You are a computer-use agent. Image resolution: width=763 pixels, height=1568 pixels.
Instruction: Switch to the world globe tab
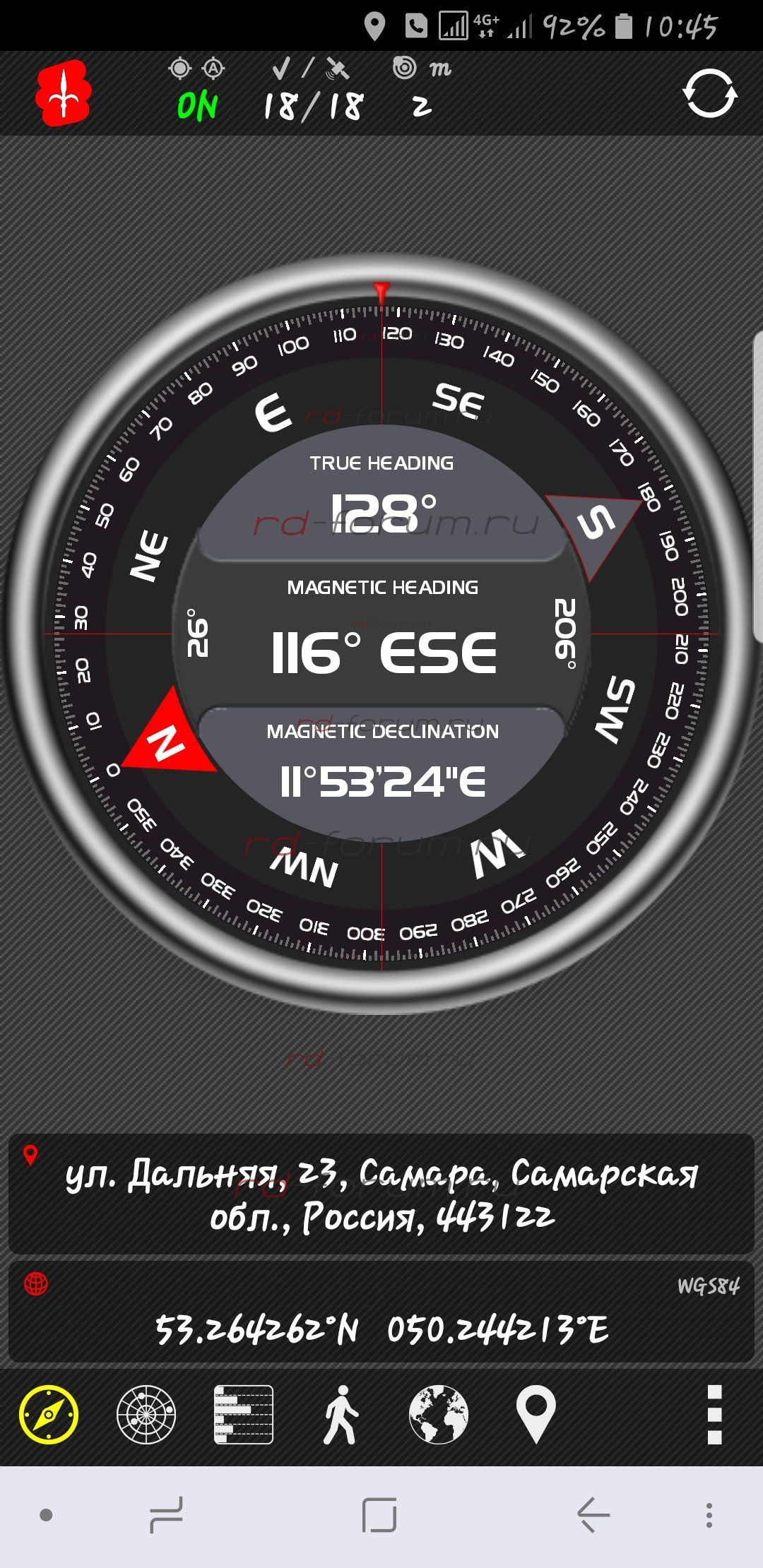pyautogui.click(x=438, y=1414)
